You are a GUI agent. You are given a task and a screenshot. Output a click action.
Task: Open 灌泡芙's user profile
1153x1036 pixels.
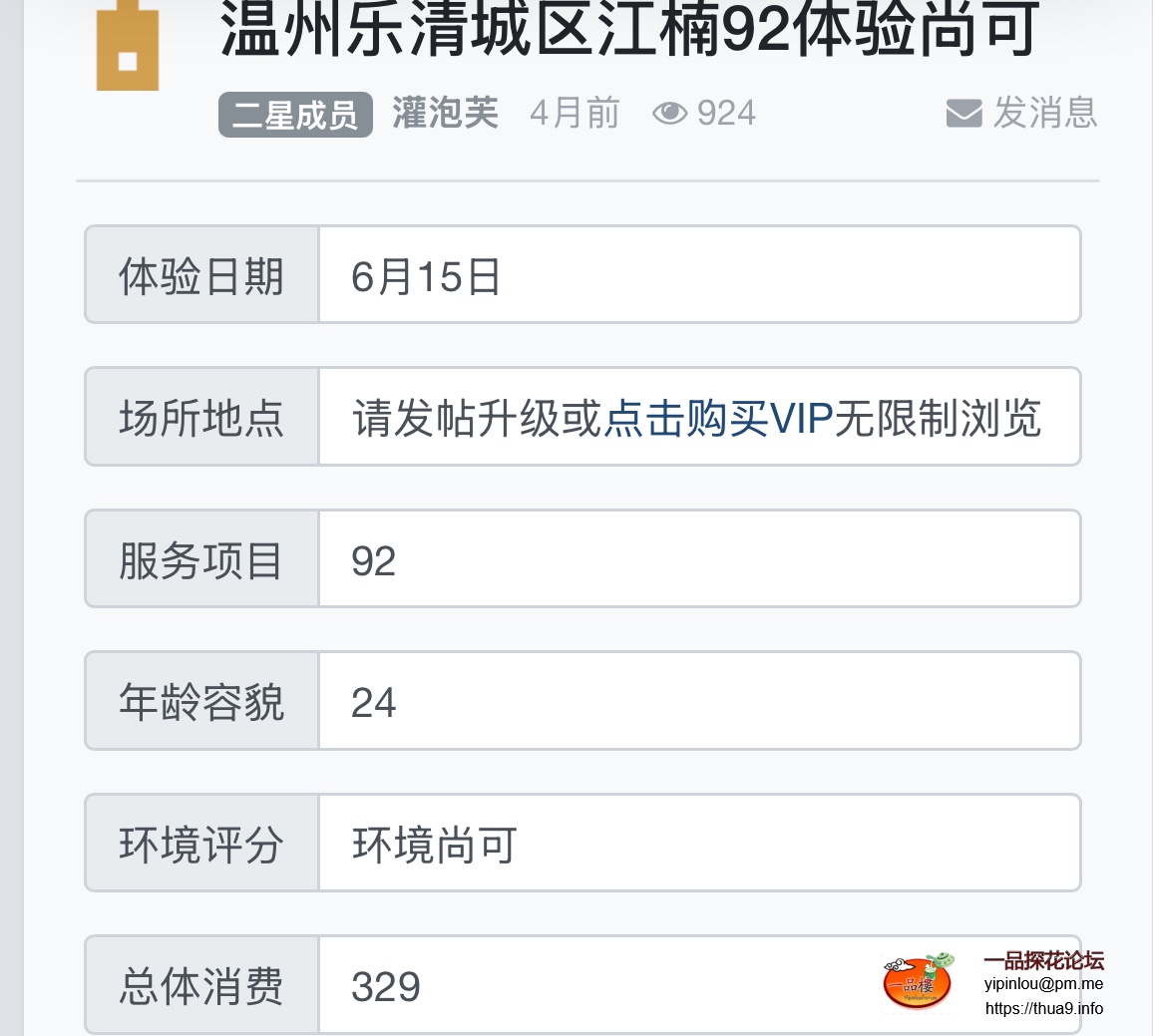tap(445, 114)
